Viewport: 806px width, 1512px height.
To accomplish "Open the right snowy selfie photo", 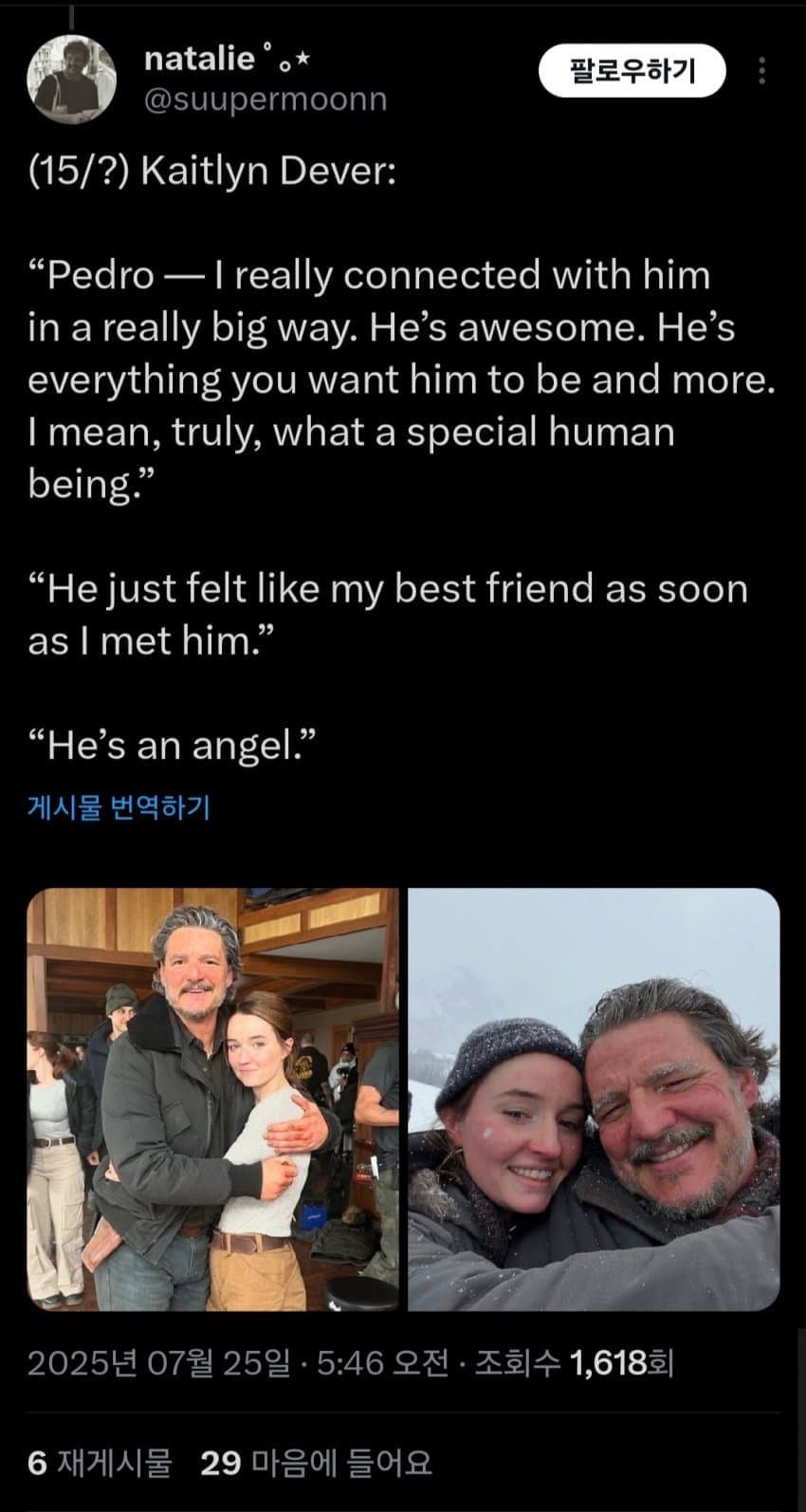I will tap(594, 1098).
